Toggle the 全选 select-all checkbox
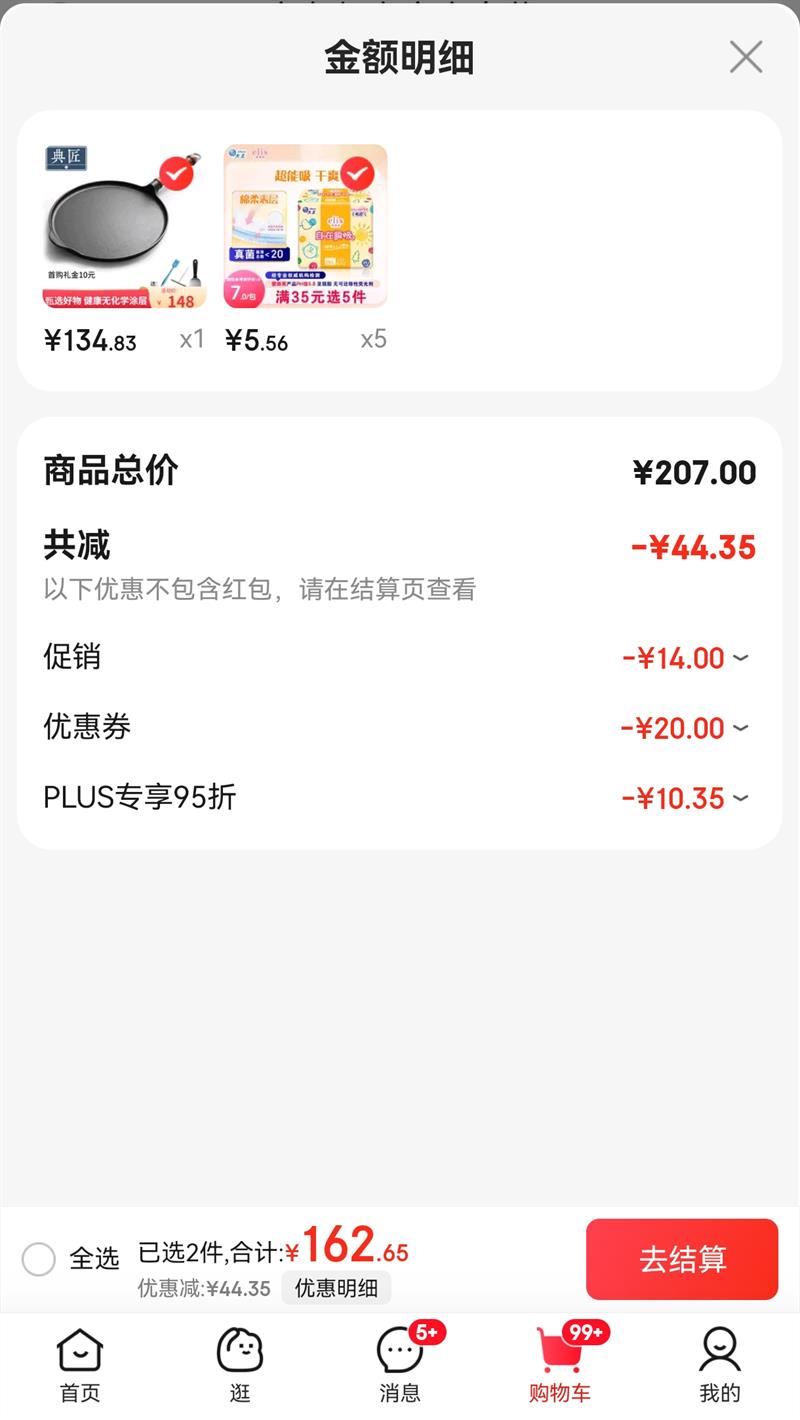The height and width of the screenshot is (1420, 800). [x=39, y=1259]
